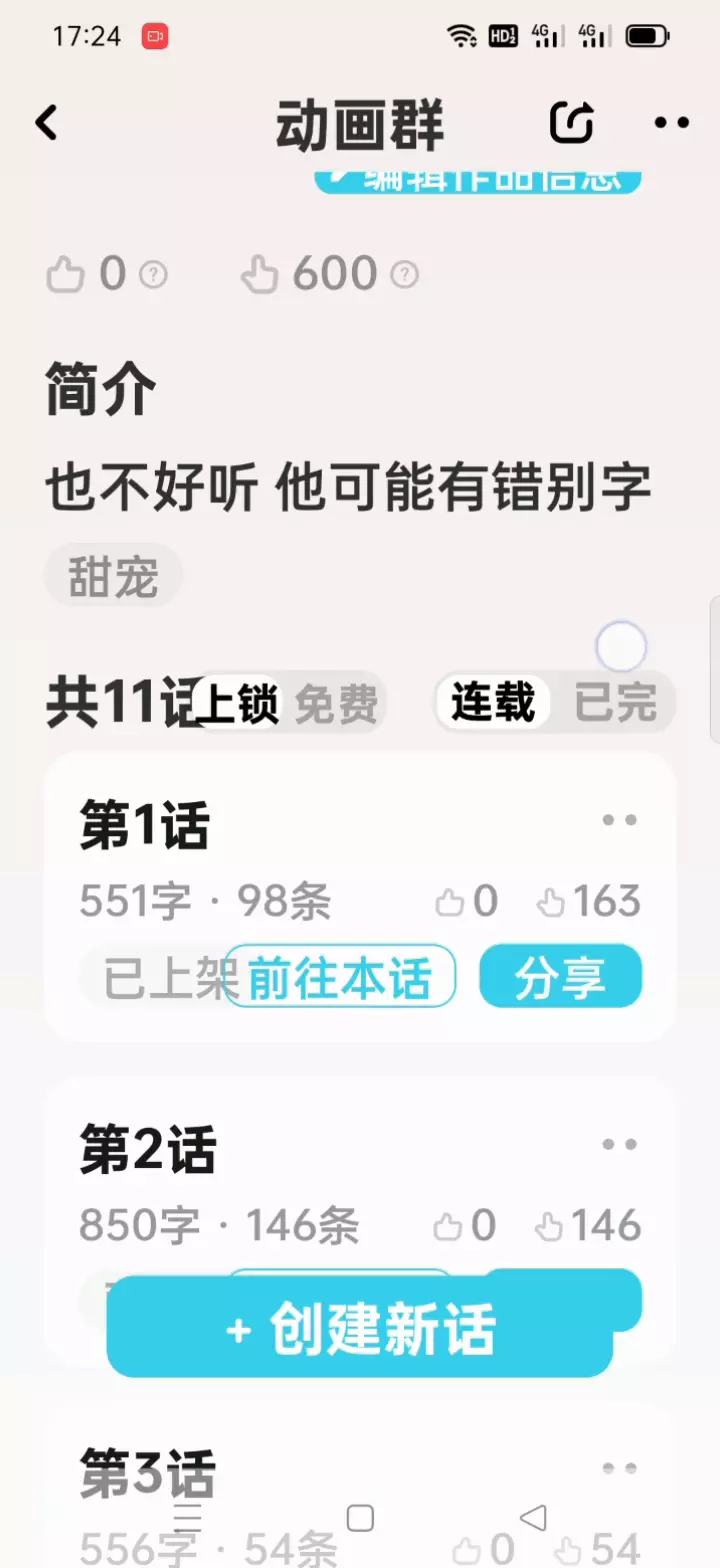Create a new episode with 创建新话

coord(360,1330)
